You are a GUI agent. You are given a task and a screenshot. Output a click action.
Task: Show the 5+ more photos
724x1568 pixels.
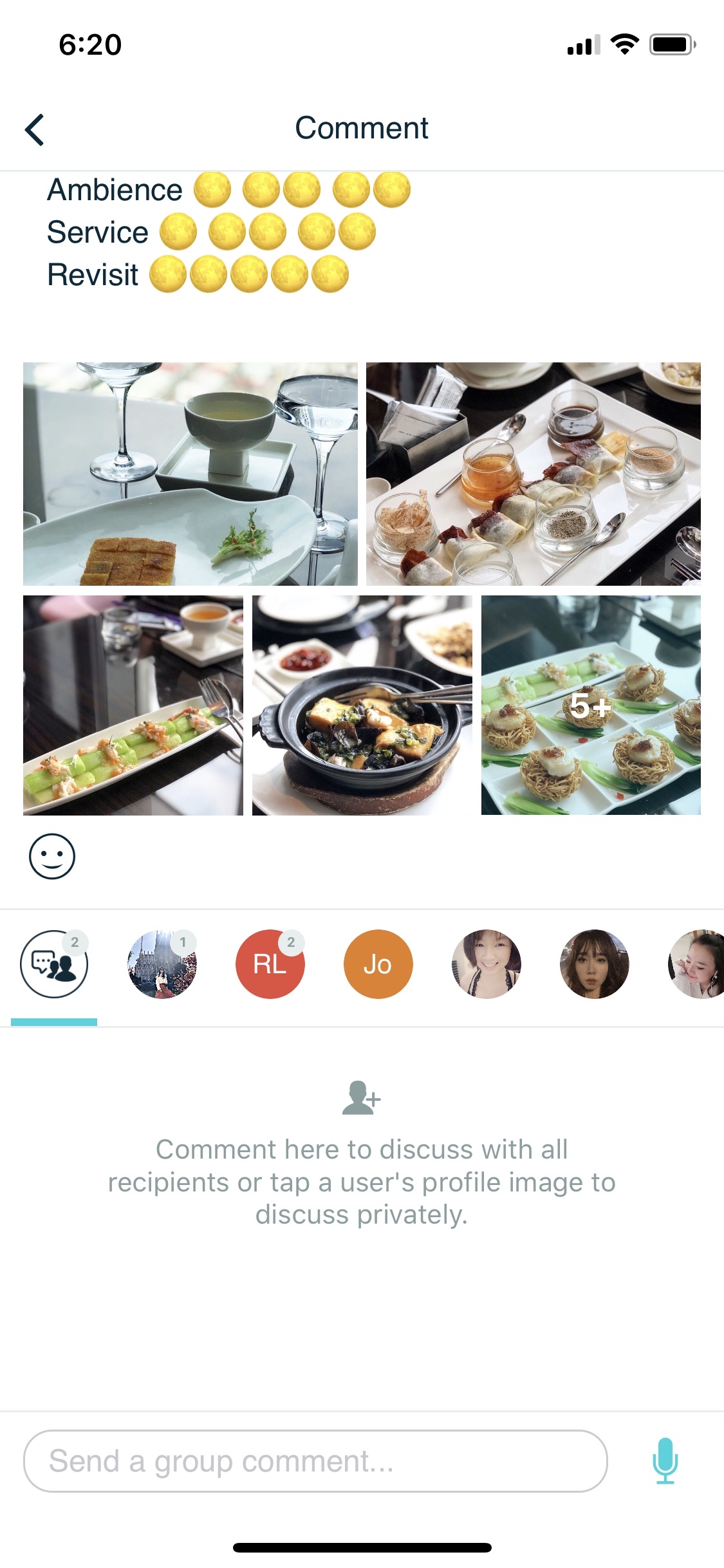pyautogui.click(x=591, y=705)
